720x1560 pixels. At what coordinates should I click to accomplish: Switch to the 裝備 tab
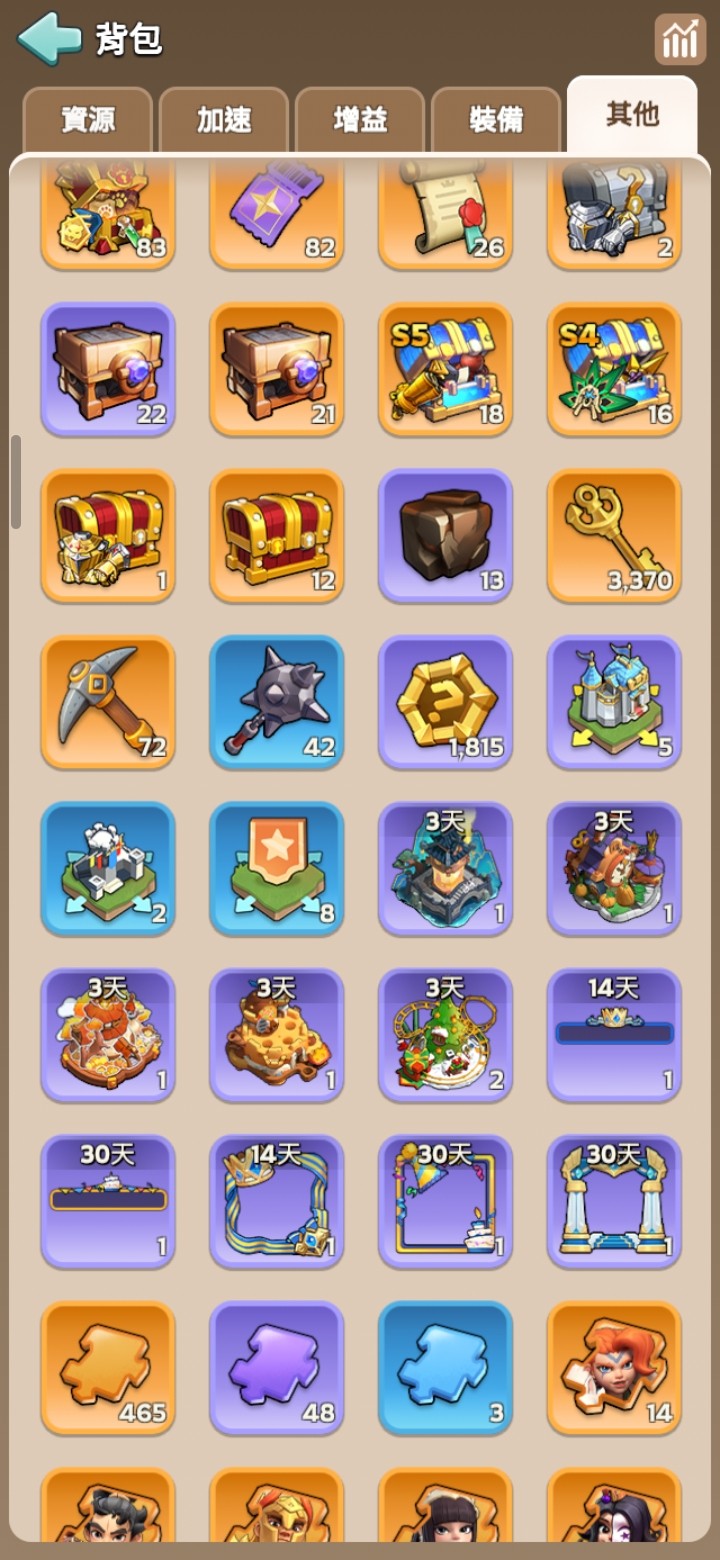496,120
